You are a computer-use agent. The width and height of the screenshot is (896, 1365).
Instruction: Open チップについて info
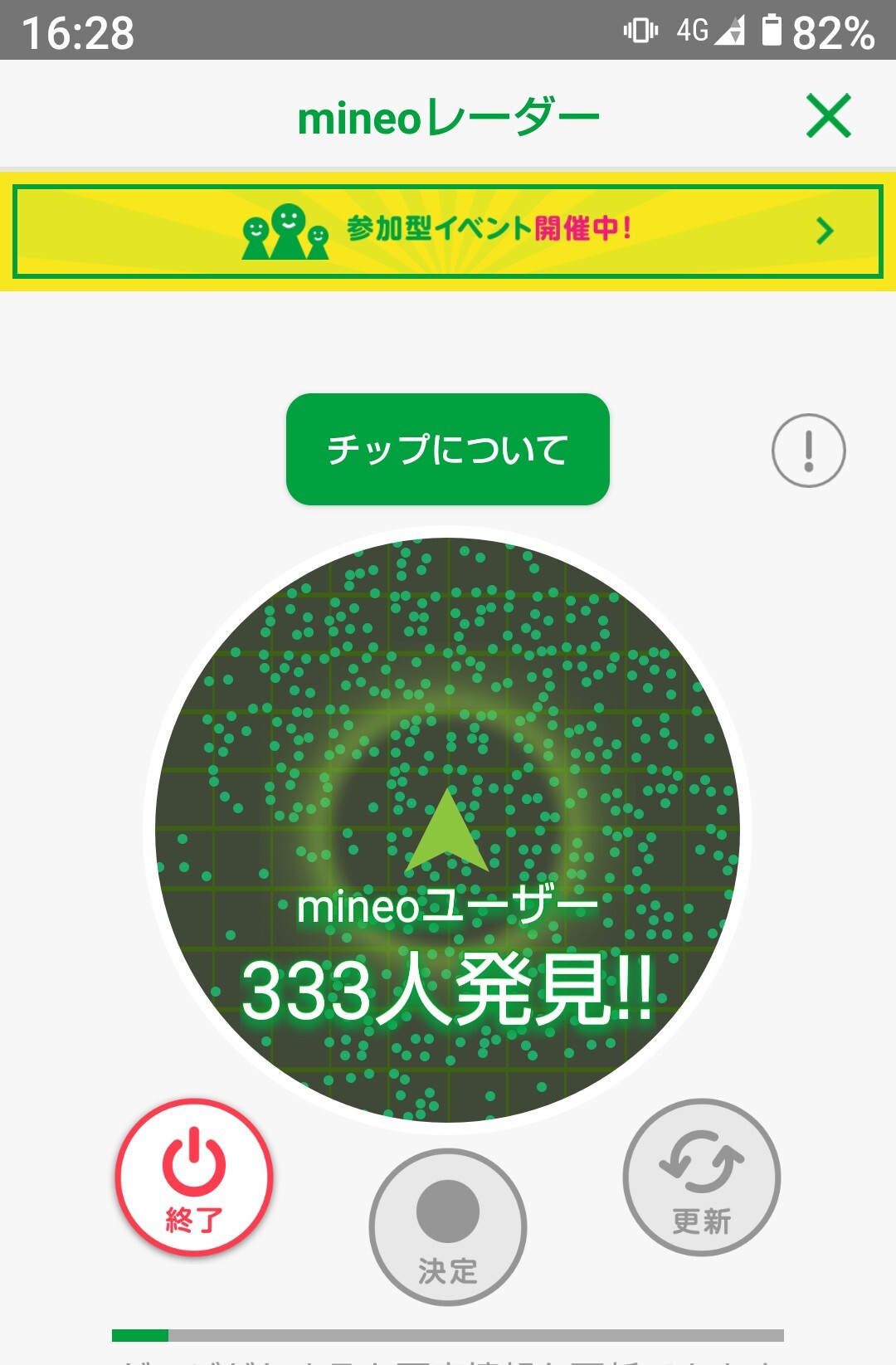click(x=448, y=449)
